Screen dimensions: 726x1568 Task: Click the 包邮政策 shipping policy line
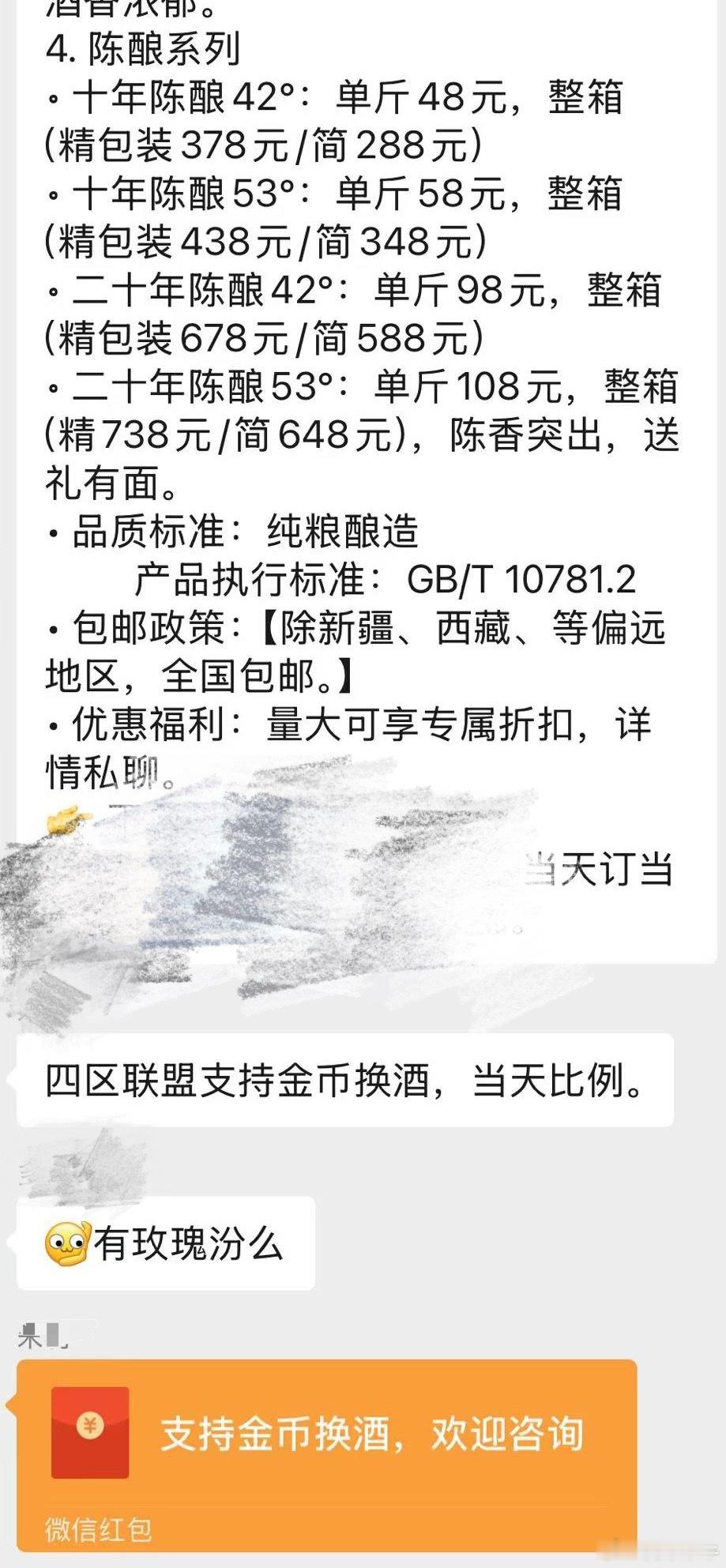tap(355, 628)
